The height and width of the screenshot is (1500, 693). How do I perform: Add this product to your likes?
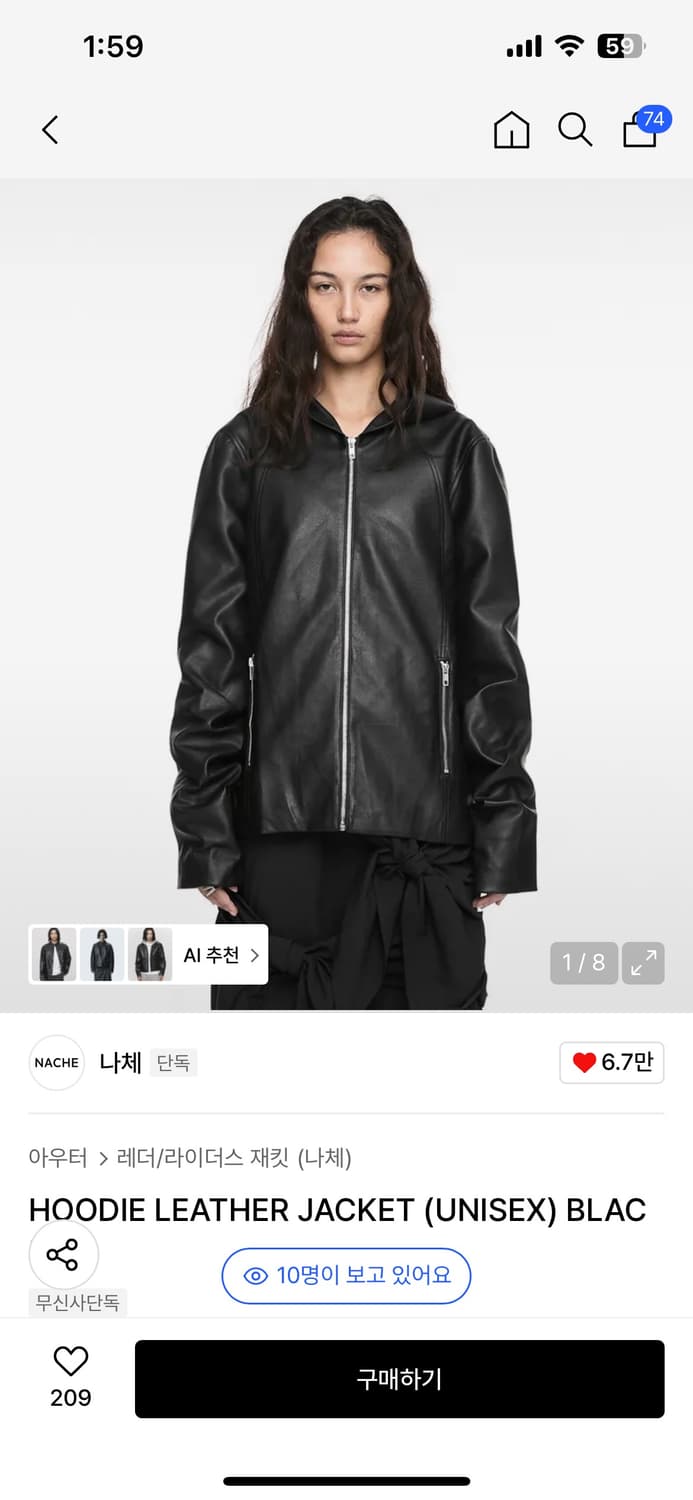70,1376
